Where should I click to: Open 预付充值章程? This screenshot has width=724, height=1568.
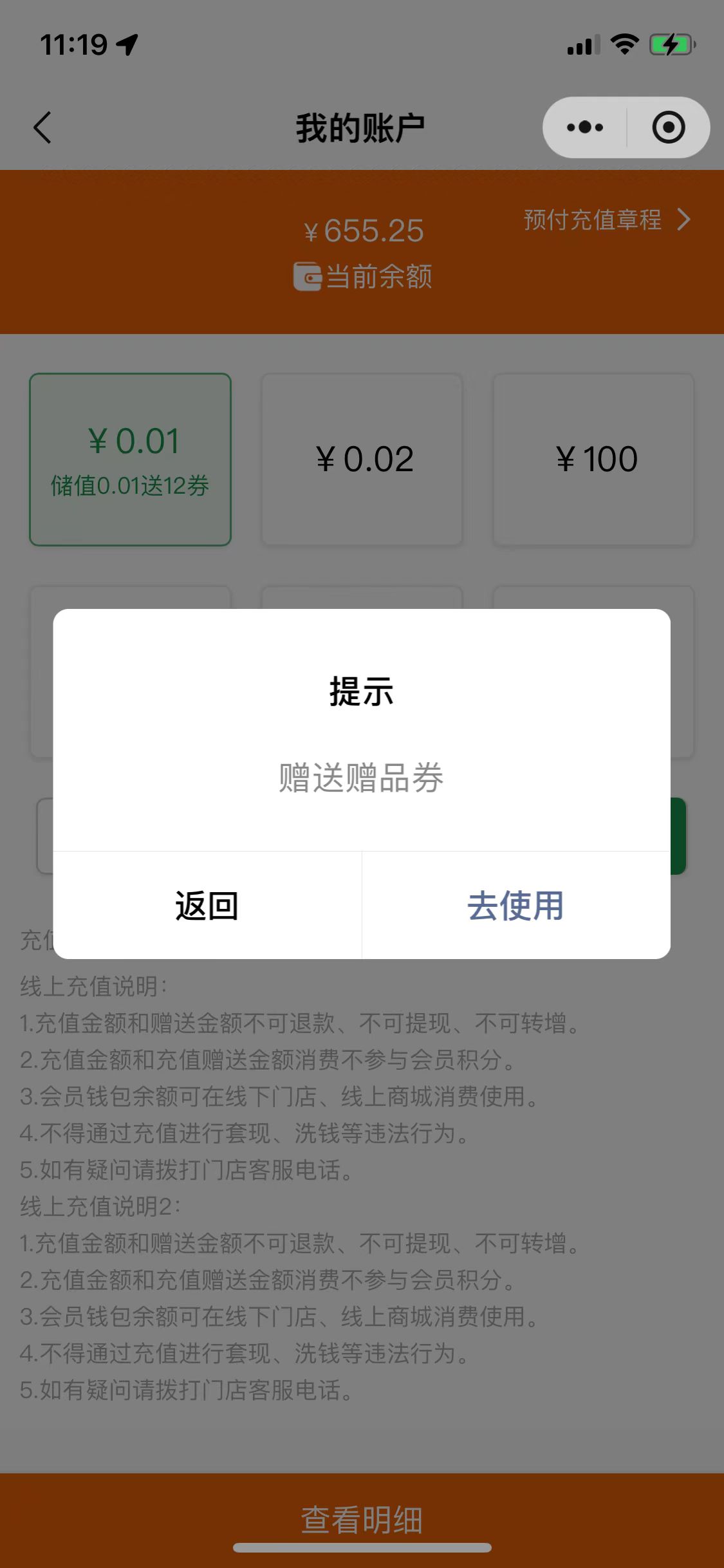606,220
